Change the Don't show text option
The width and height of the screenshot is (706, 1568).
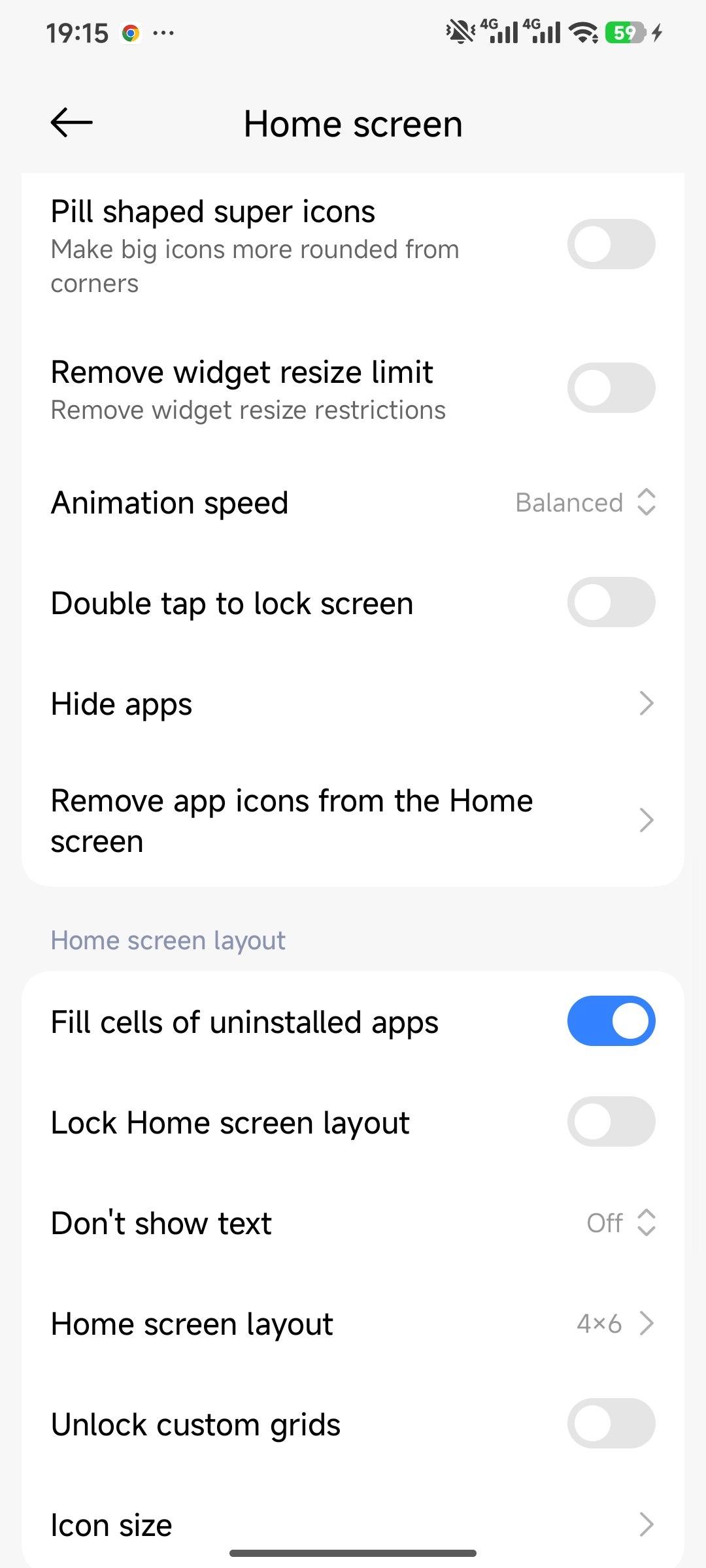[x=620, y=1222]
